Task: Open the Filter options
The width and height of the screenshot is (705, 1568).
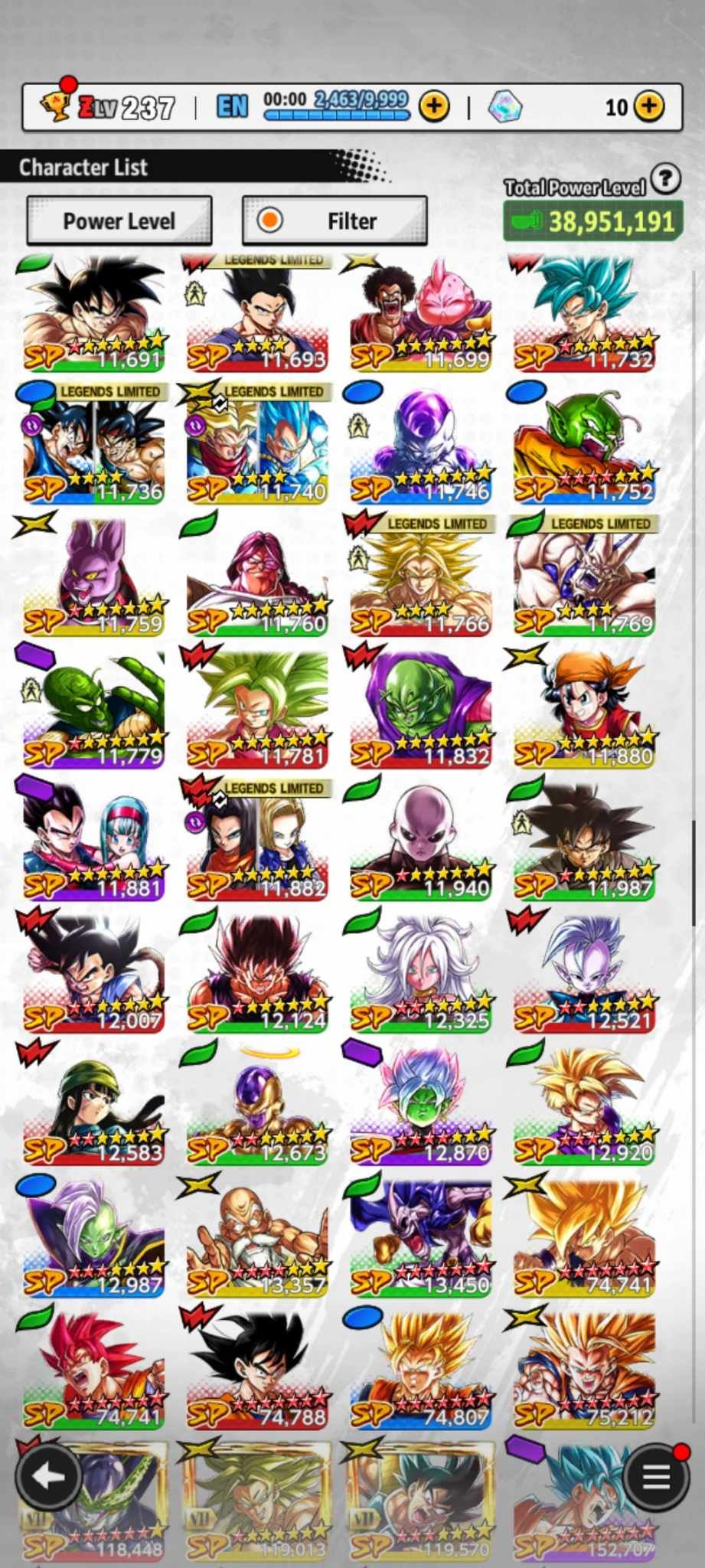Action: coord(335,221)
